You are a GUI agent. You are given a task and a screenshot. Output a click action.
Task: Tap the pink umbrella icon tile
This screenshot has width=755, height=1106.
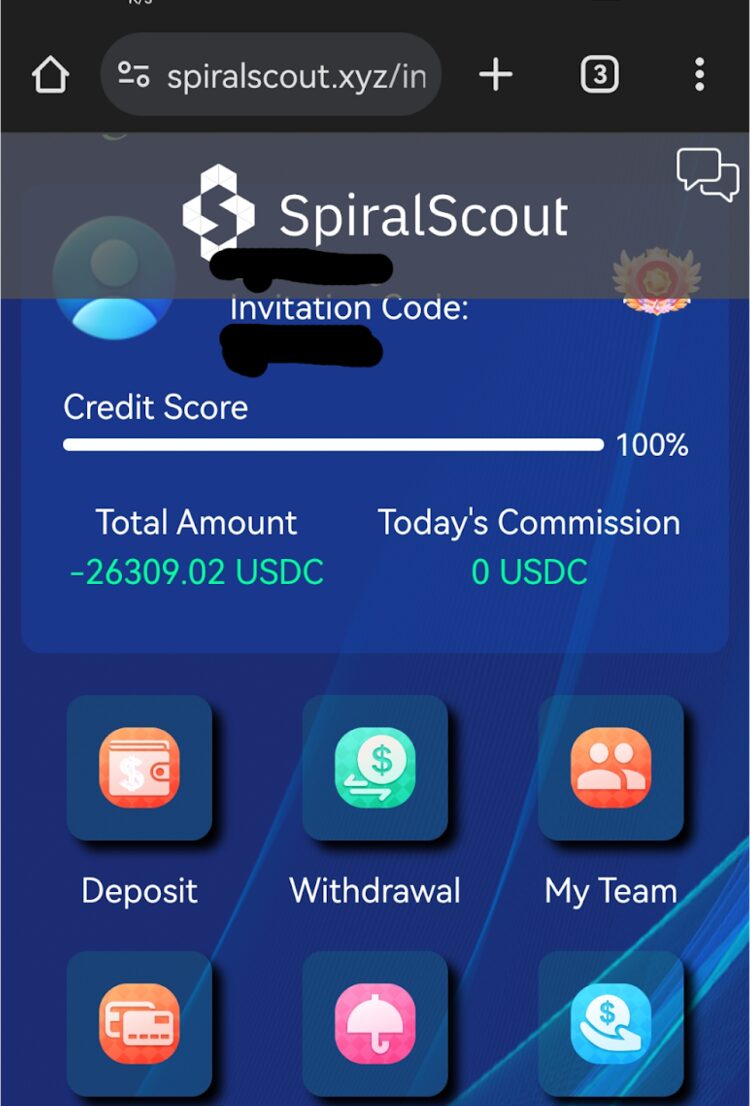375,1022
